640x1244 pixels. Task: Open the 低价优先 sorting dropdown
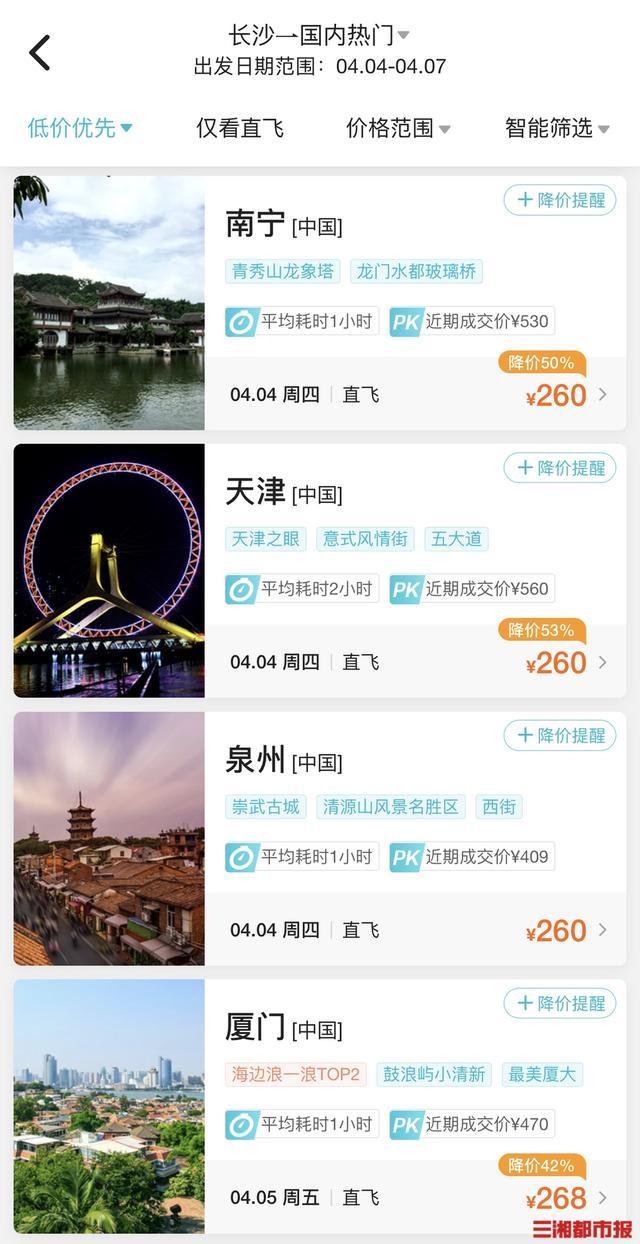pyautogui.click(x=80, y=128)
